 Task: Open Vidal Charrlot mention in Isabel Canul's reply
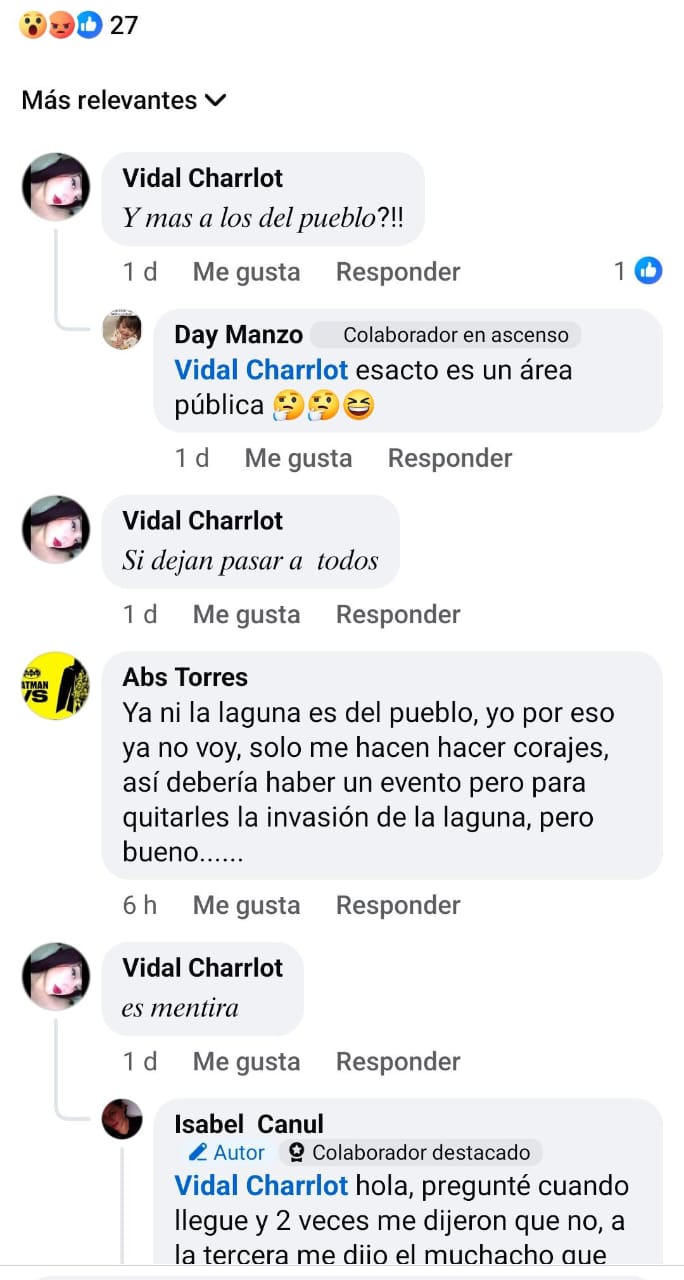point(261,1186)
